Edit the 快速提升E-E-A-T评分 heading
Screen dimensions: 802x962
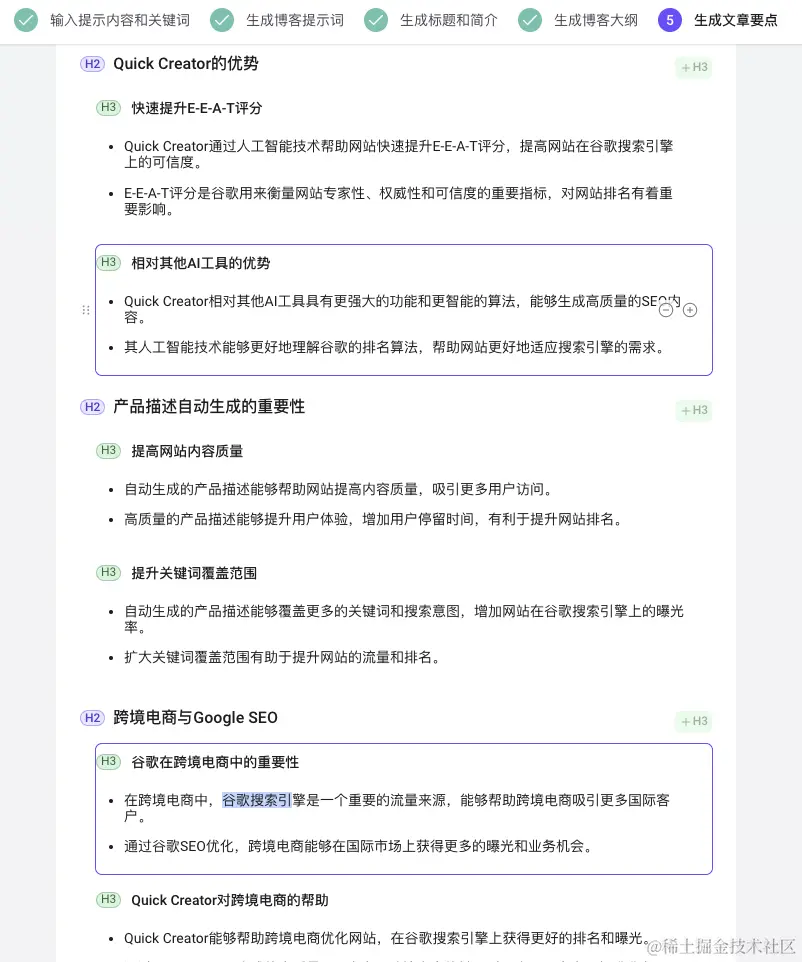[196, 108]
